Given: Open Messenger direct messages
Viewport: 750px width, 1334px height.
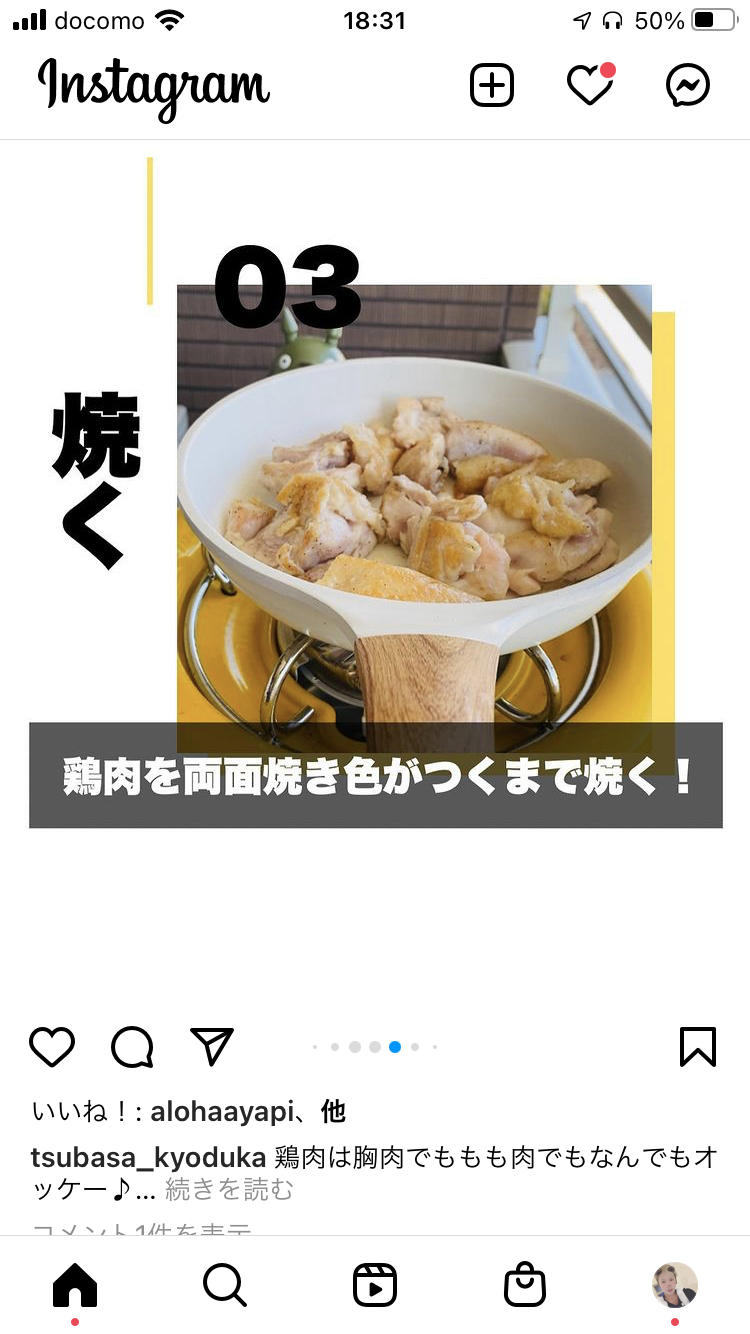Looking at the screenshot, I should tap(688, 86).
